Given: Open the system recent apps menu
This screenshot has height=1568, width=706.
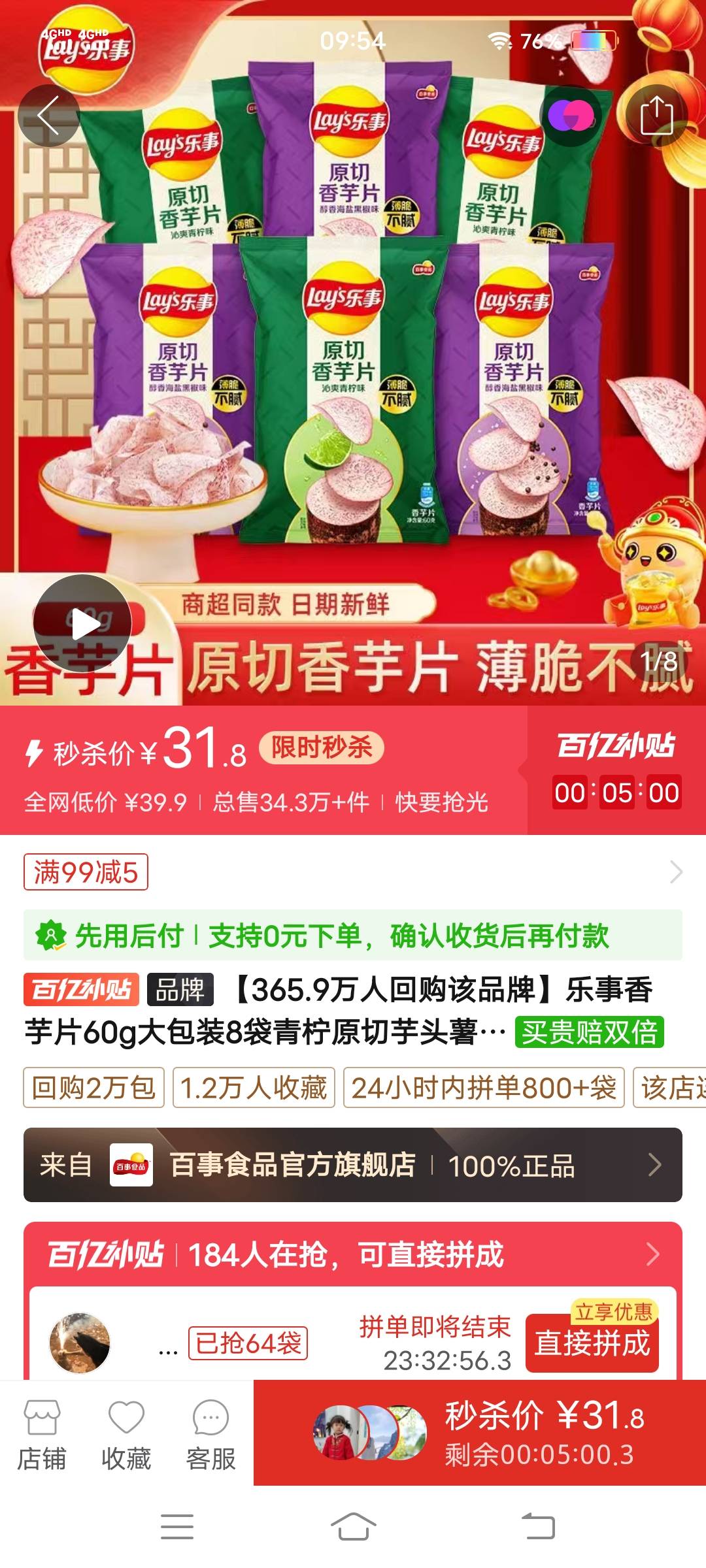Looking at the screenshot, I should (177, 1527).
